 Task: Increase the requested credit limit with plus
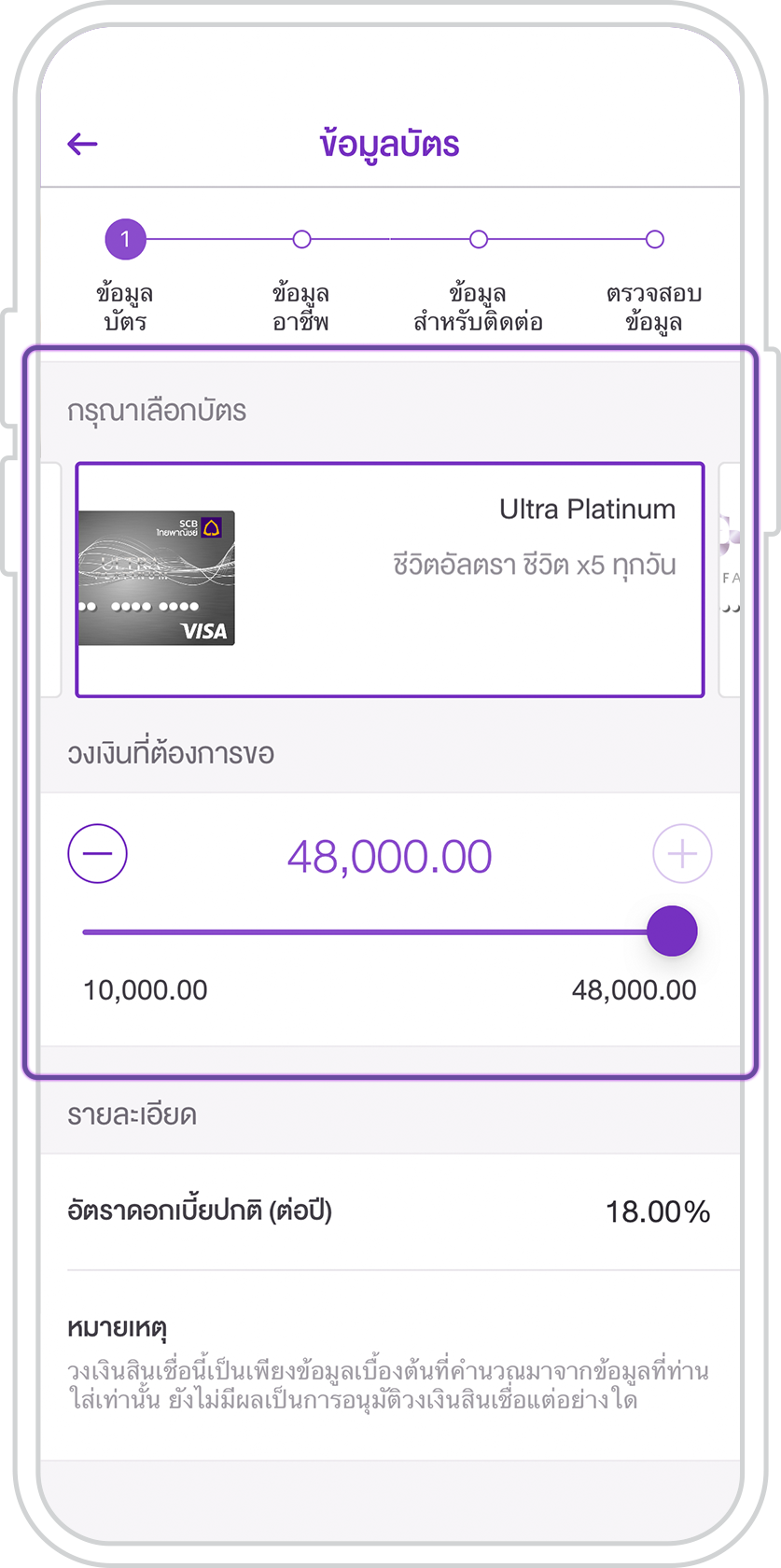[682, 854]
